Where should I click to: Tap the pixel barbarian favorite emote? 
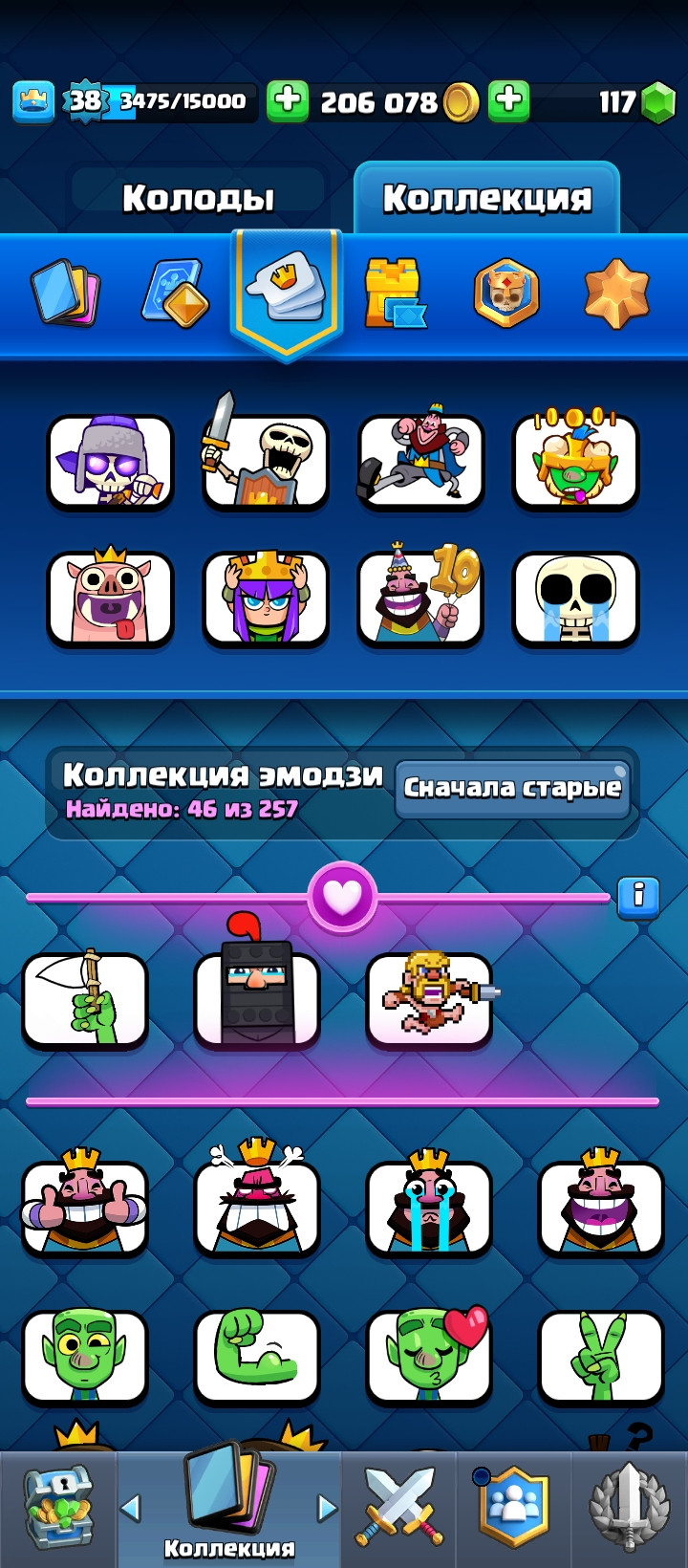429,1000
